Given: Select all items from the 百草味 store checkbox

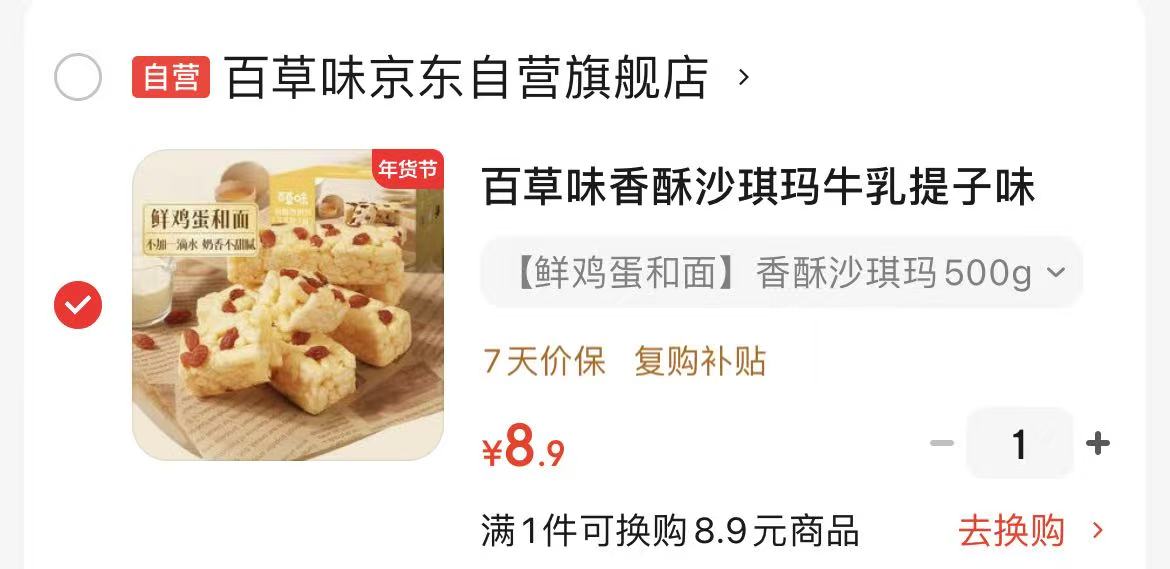Looking at the screenshot, I should click(x=78, y=77).
